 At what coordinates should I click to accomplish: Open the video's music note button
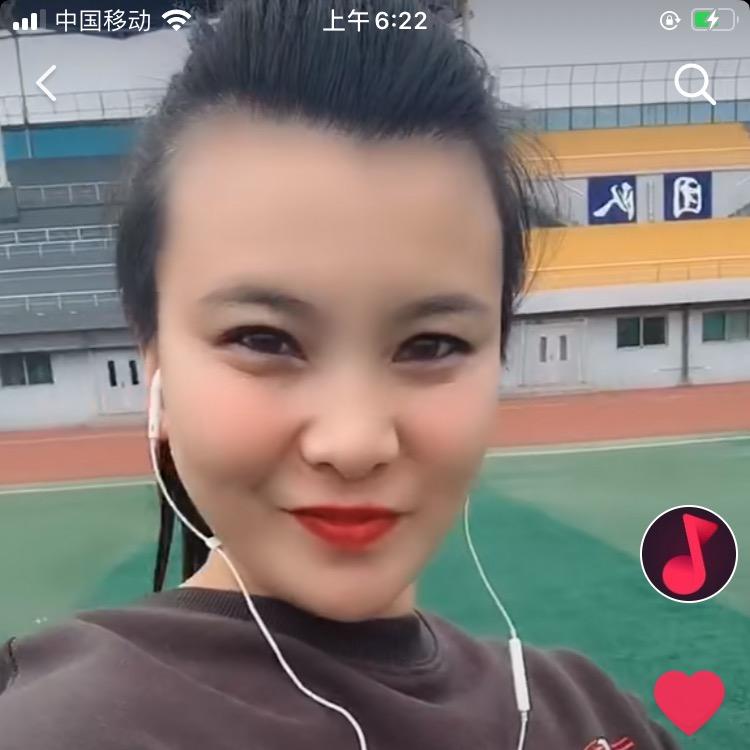point(688,553)
